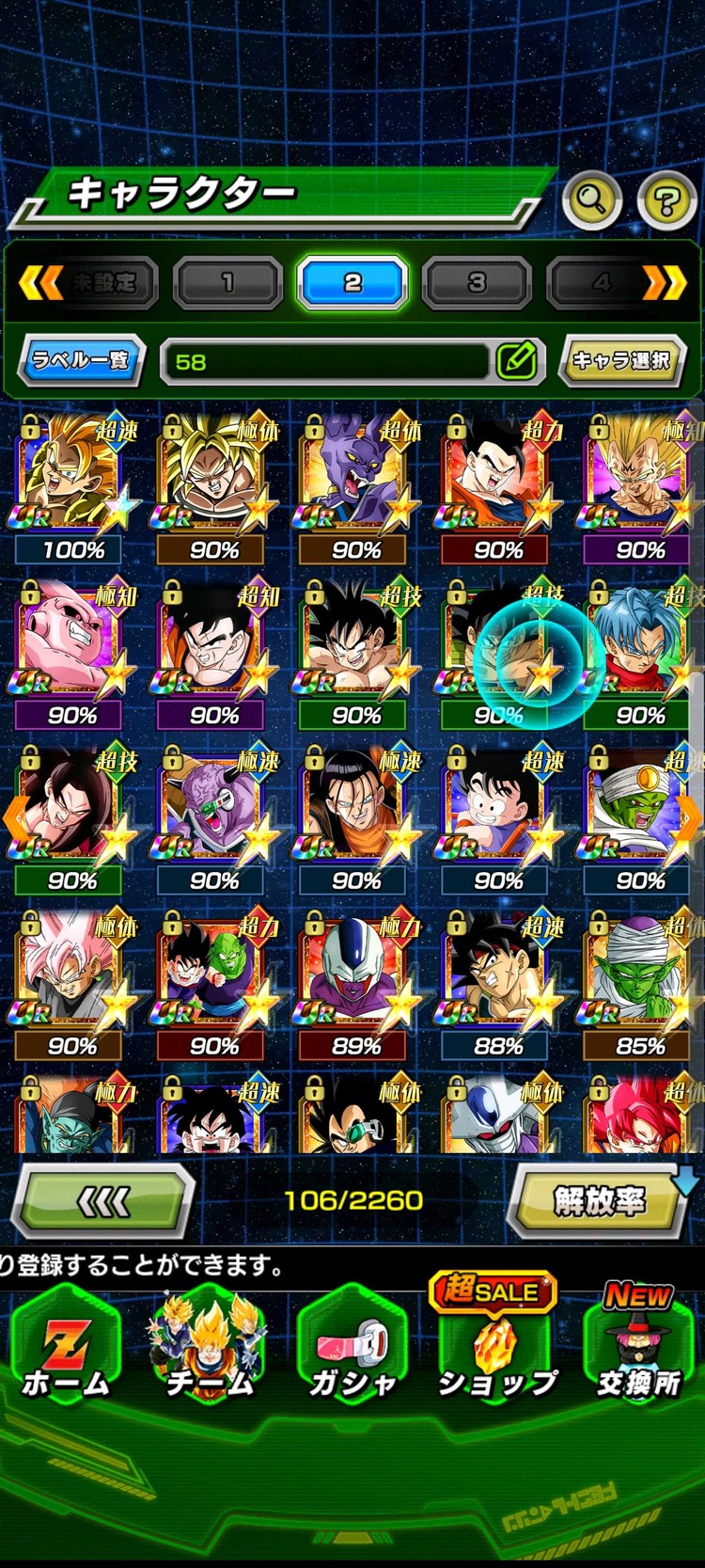Open the ラベル一覧 label list
The height and width of the screenshot is (1568, 705).
tap(82, 360)
